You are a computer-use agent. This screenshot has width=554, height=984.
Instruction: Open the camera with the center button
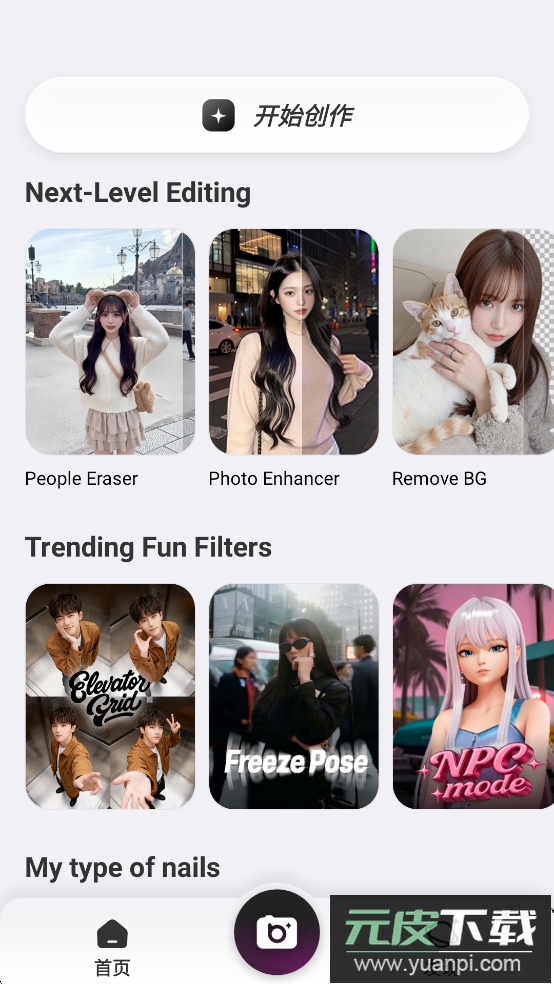point(277,932)
